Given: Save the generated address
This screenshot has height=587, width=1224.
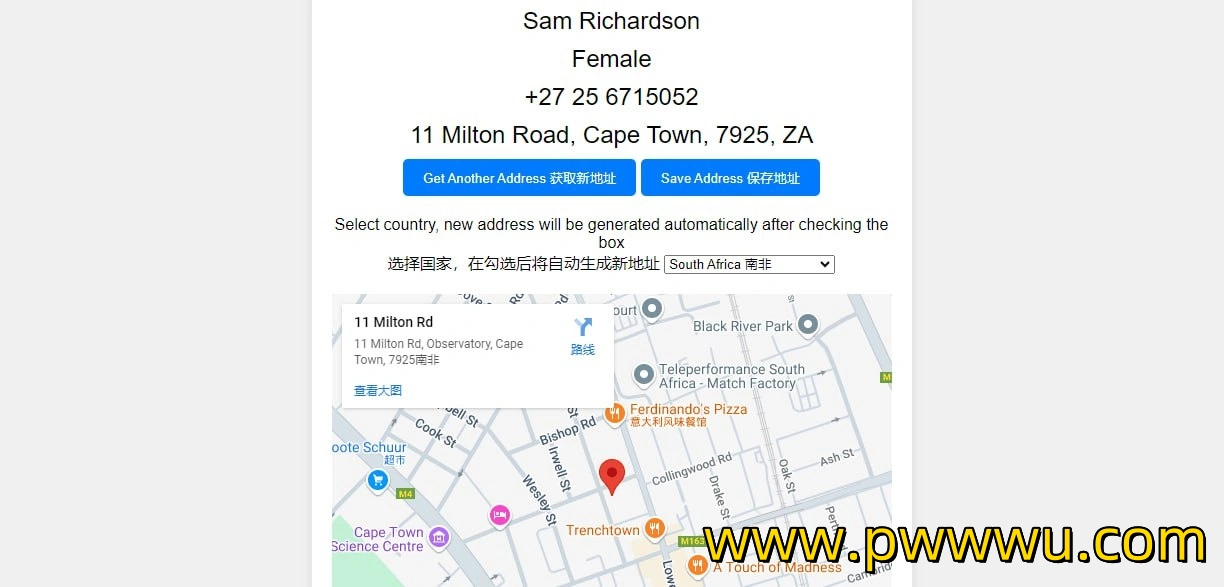Looking at the screenshot, I should 730,178.
